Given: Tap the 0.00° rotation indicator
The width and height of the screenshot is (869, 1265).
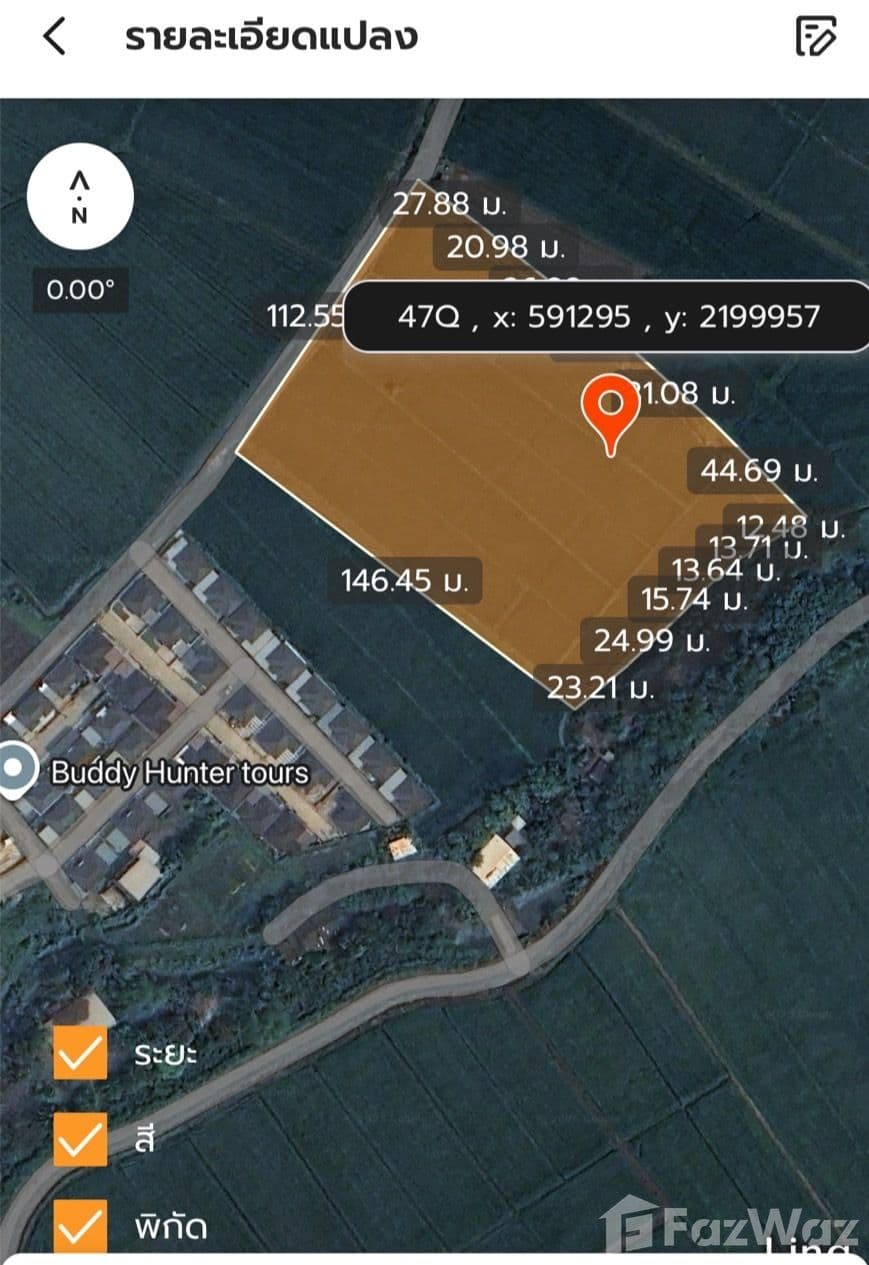Looking at the screenshot, I should [x=81, y=291].
